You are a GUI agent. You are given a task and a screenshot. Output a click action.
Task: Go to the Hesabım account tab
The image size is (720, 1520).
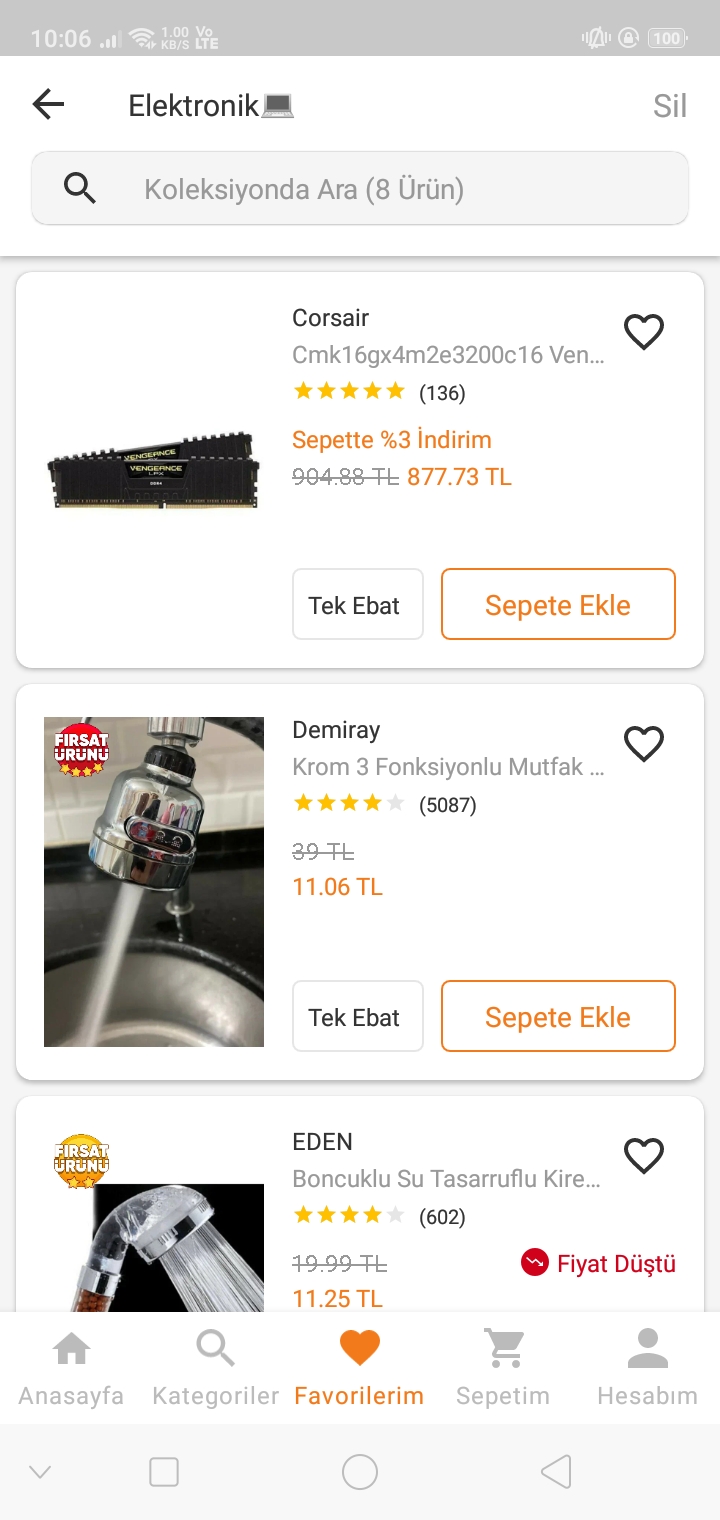coord(647,1368)
